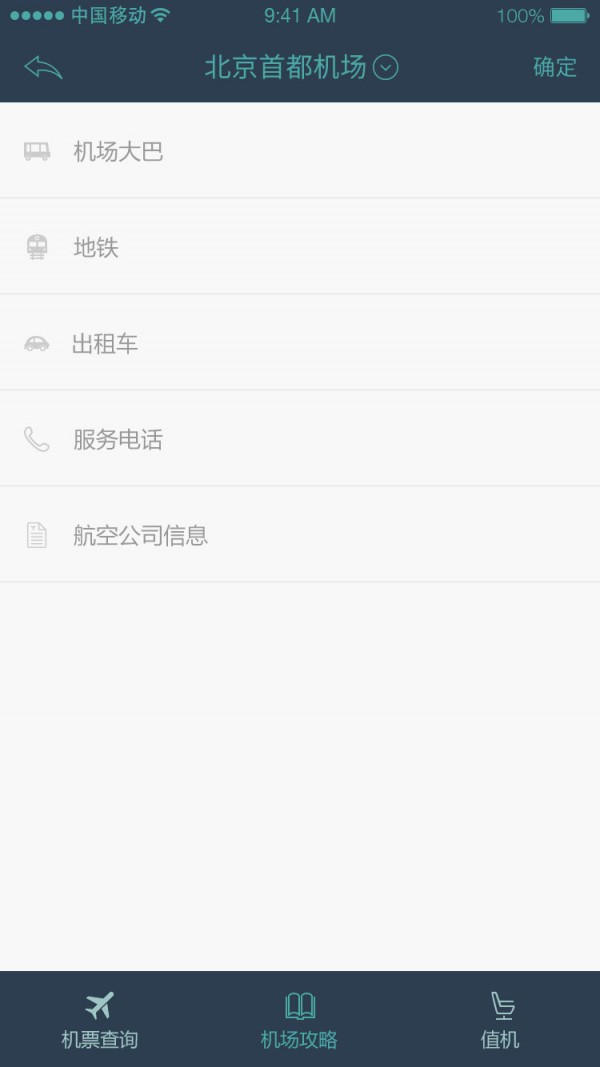
Task: Switch to the 机场攻略 tab
Action: pyautogui.click(x=299, y=1020)
